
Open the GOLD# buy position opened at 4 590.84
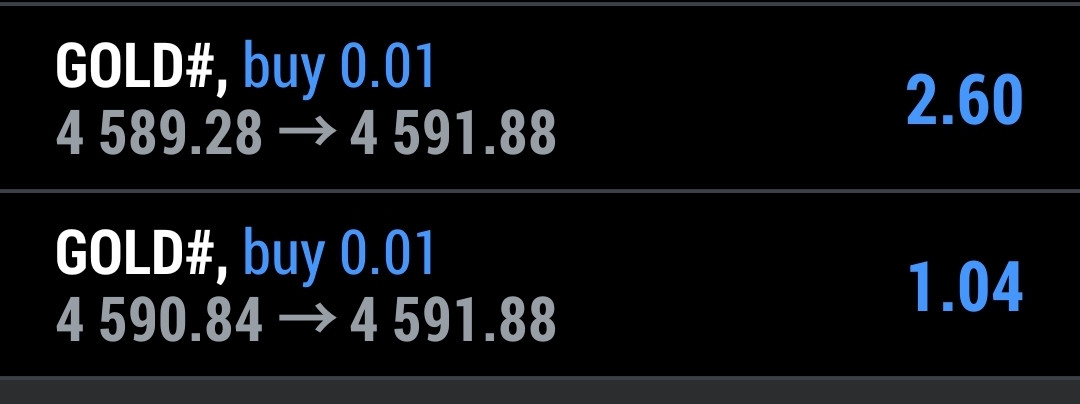[540, 284]
